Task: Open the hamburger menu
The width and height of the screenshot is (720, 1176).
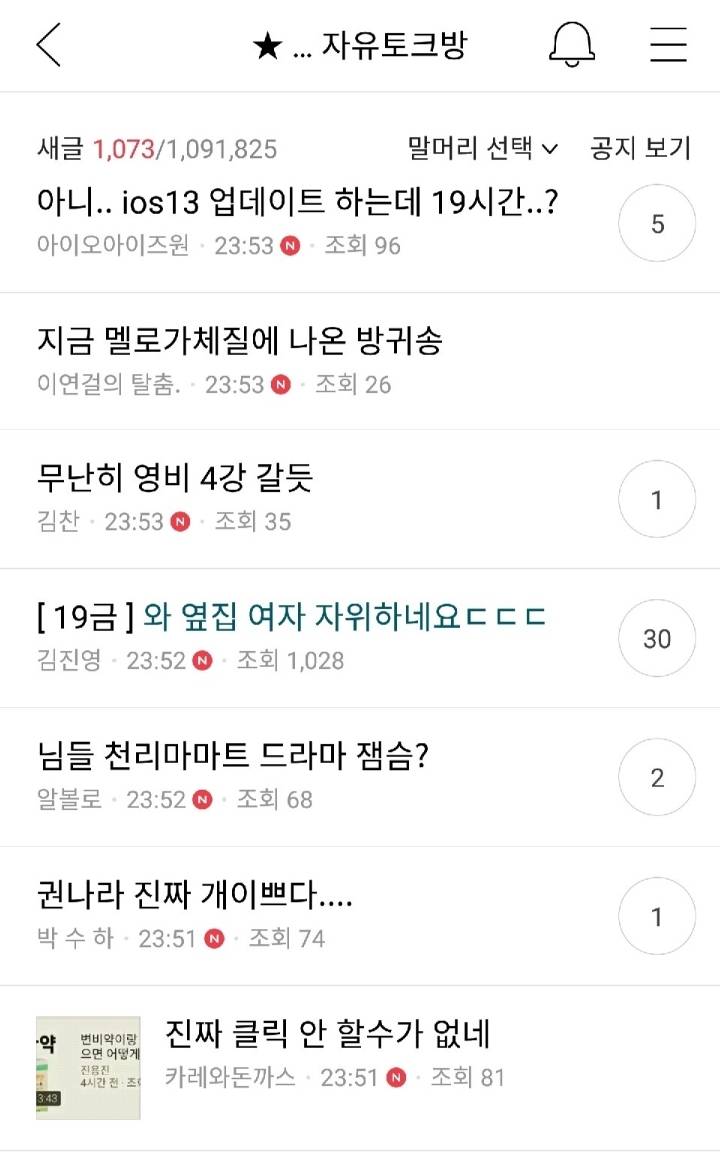Action: 668,46
